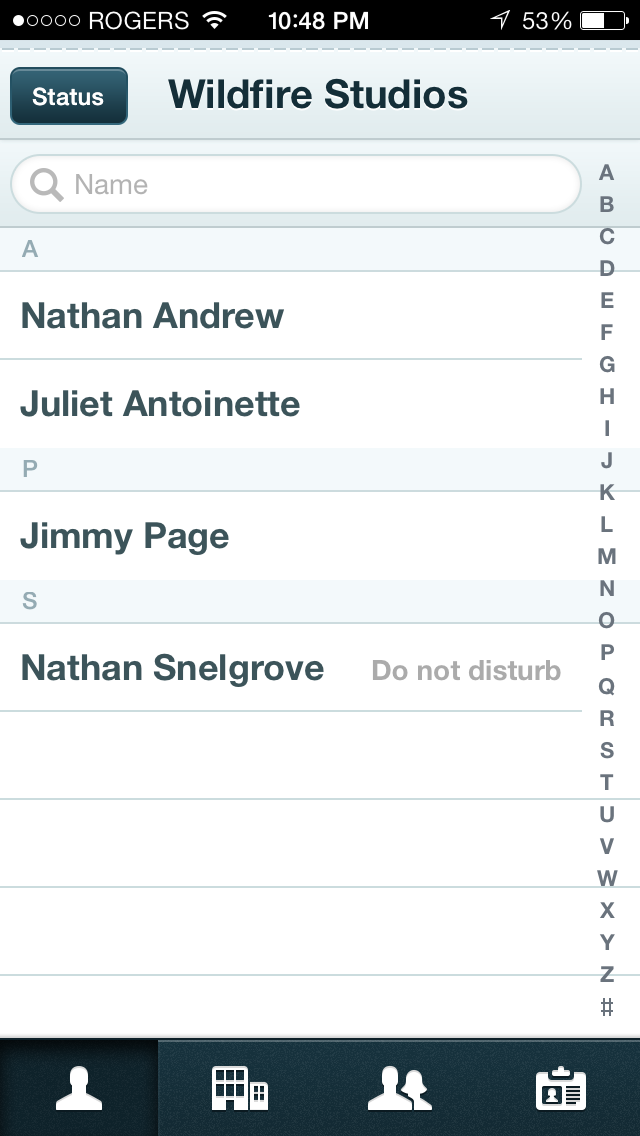Tap the Name search field
Image resolution: width=640 pixels, height=1136 pixels.
click(x=296, y=185)
